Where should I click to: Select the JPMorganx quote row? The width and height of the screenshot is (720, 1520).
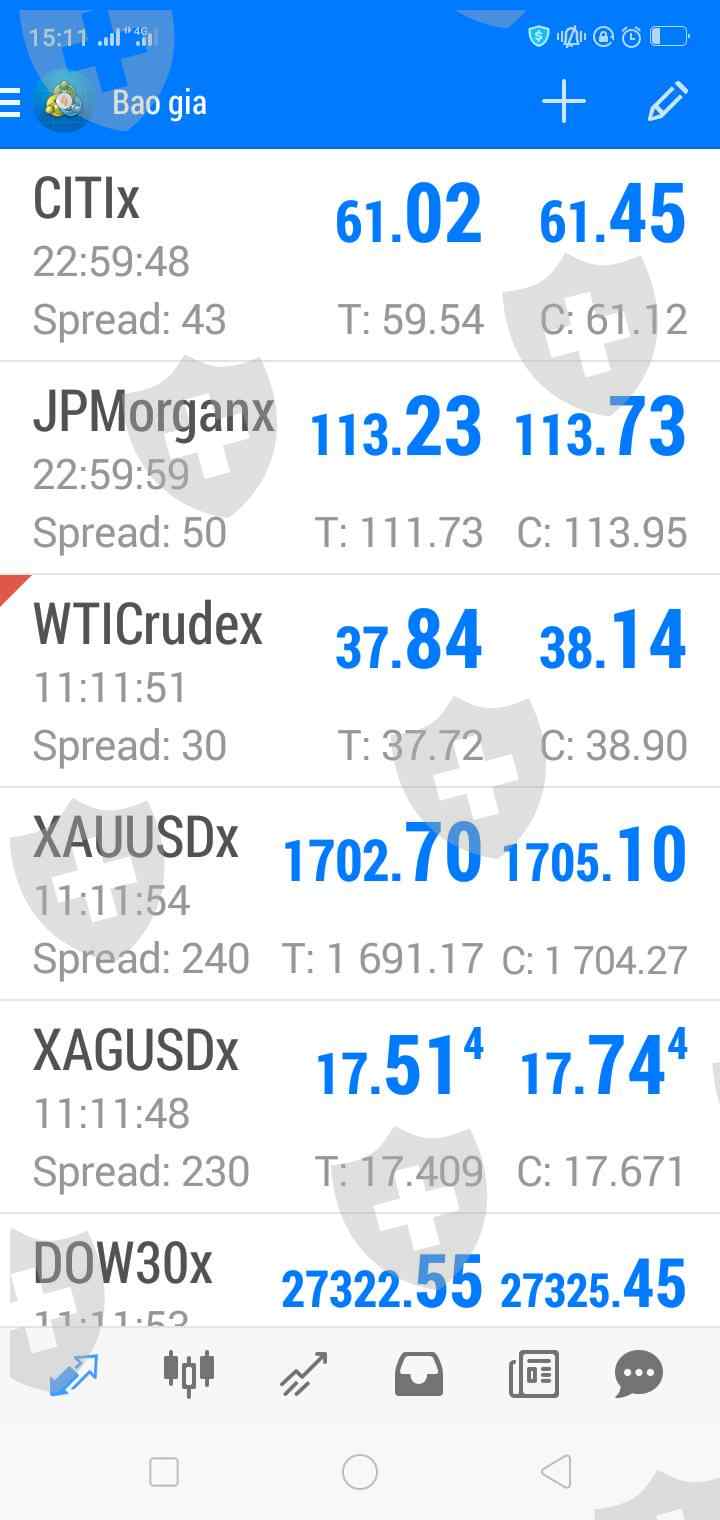click(360, 468)
